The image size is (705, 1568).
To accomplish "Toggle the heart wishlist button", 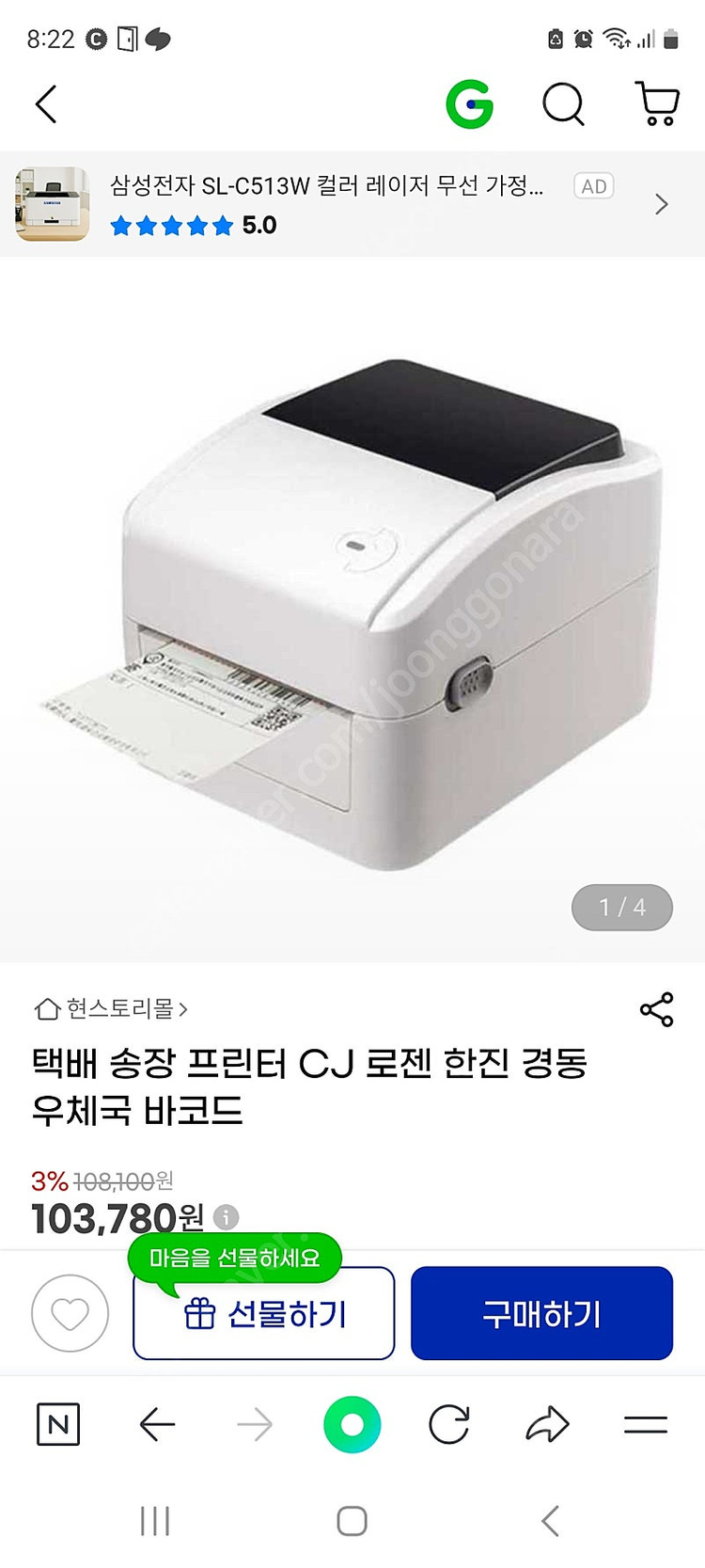I will click(70, 1312).
